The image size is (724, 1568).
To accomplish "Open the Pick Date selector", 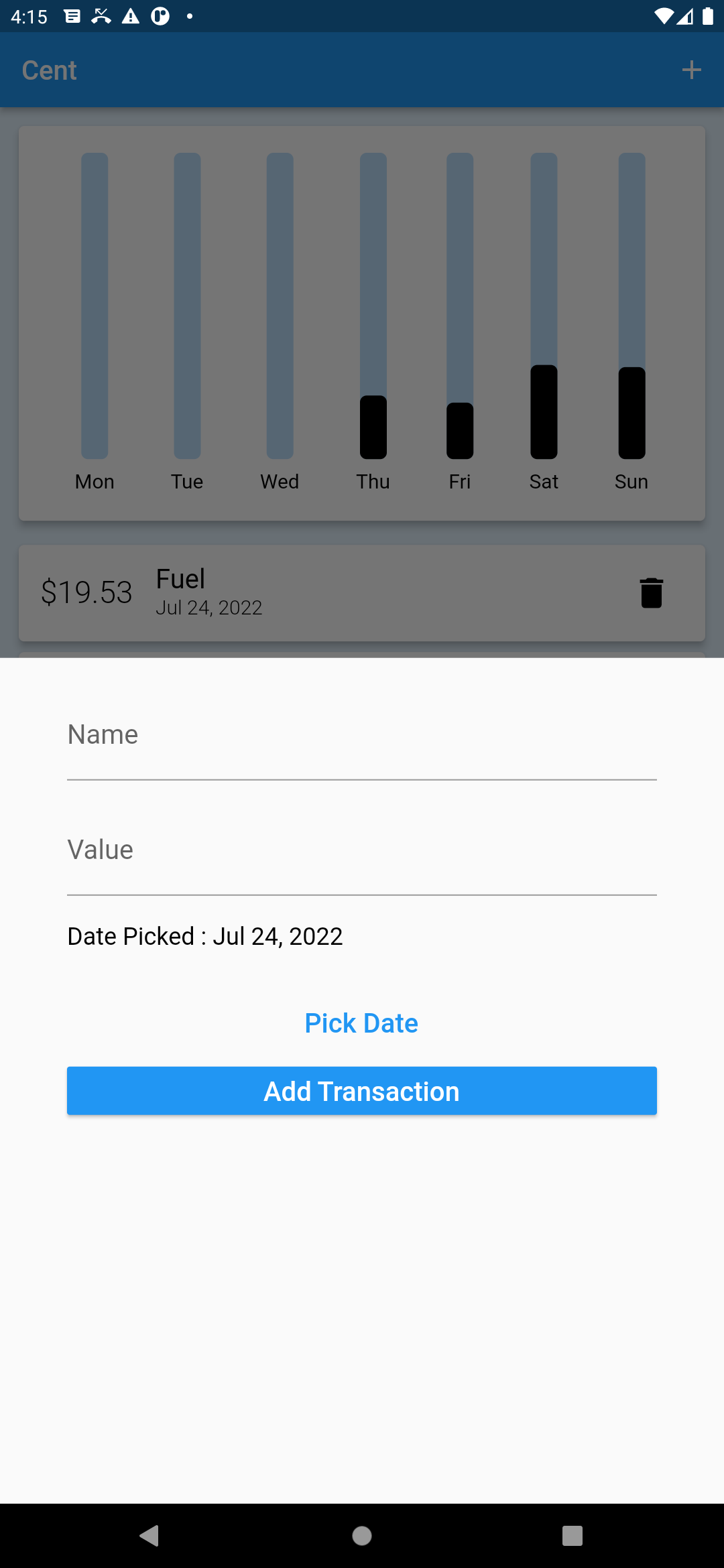I will [361, 1023].
